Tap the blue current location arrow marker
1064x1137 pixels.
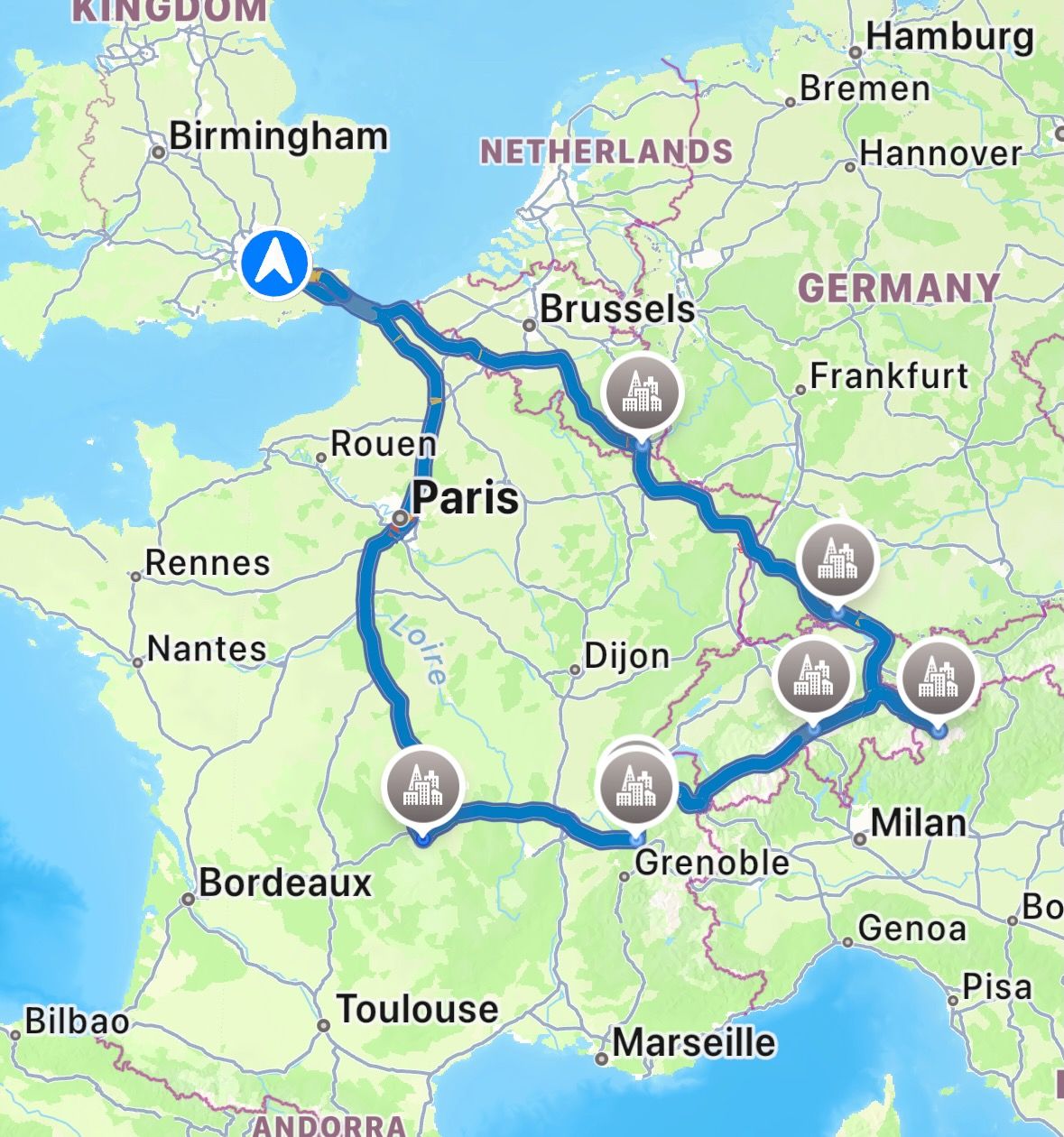pyautogui.click(x=275, y=263)
